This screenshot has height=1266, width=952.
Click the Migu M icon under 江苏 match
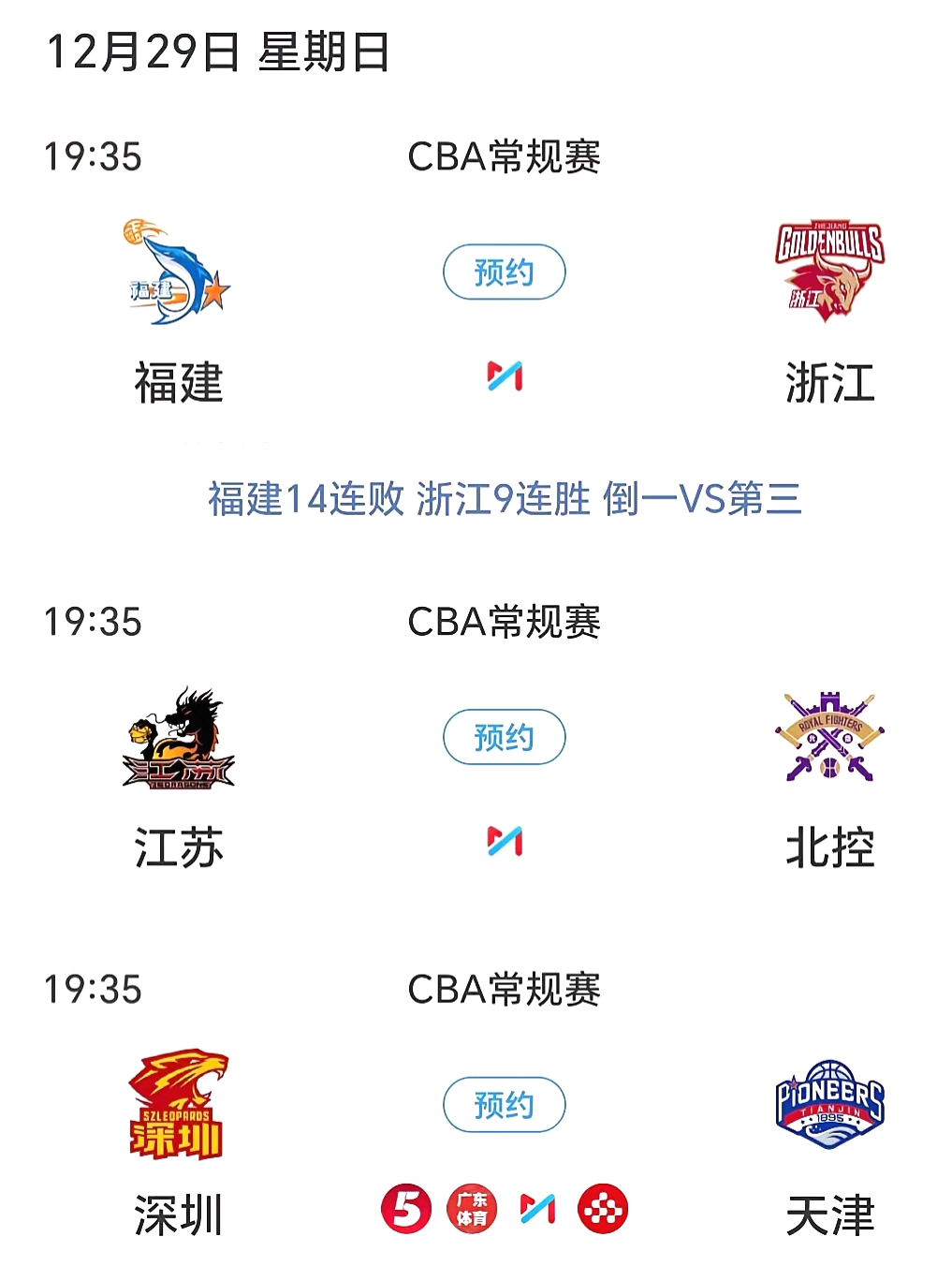[x=505, y=843]
